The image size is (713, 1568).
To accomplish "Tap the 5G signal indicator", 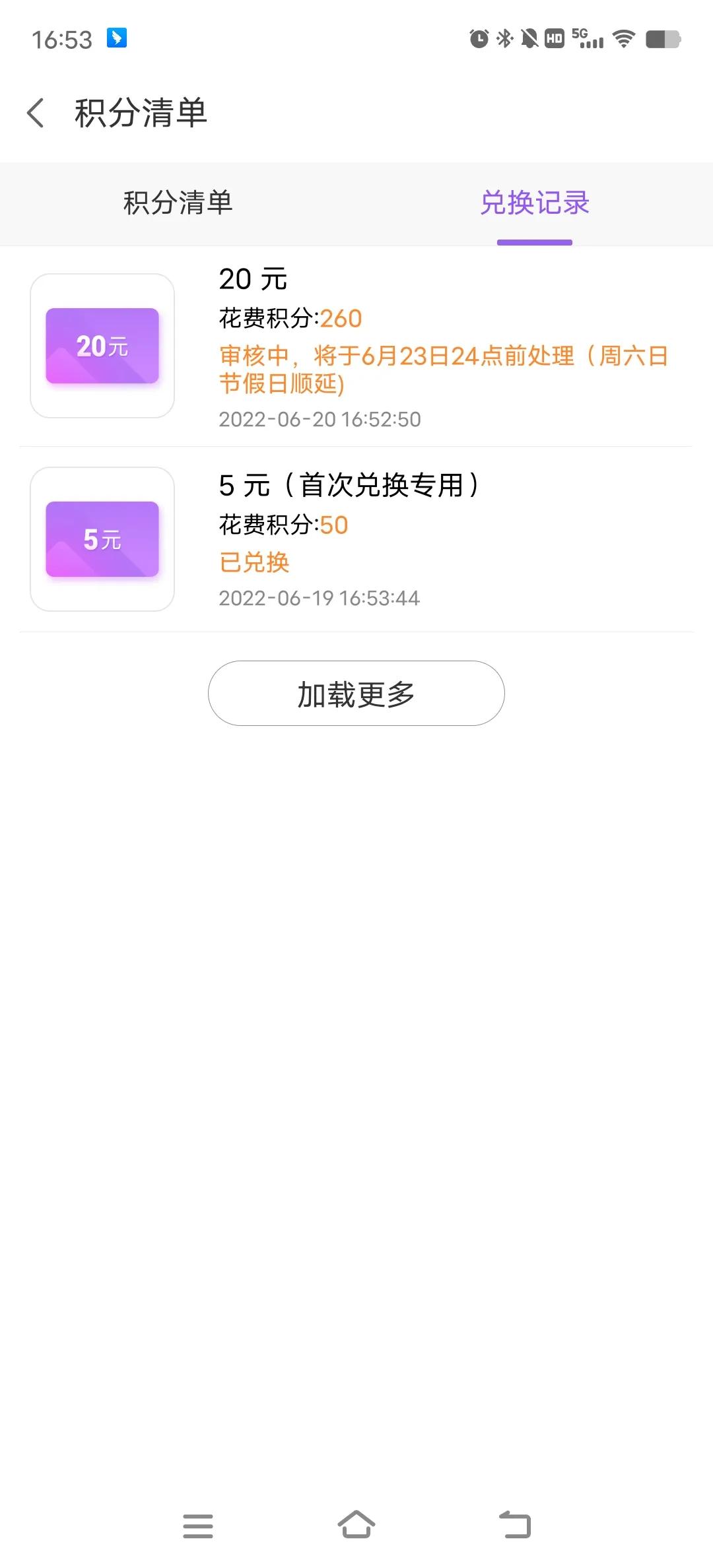I will [x=588, y=40].
